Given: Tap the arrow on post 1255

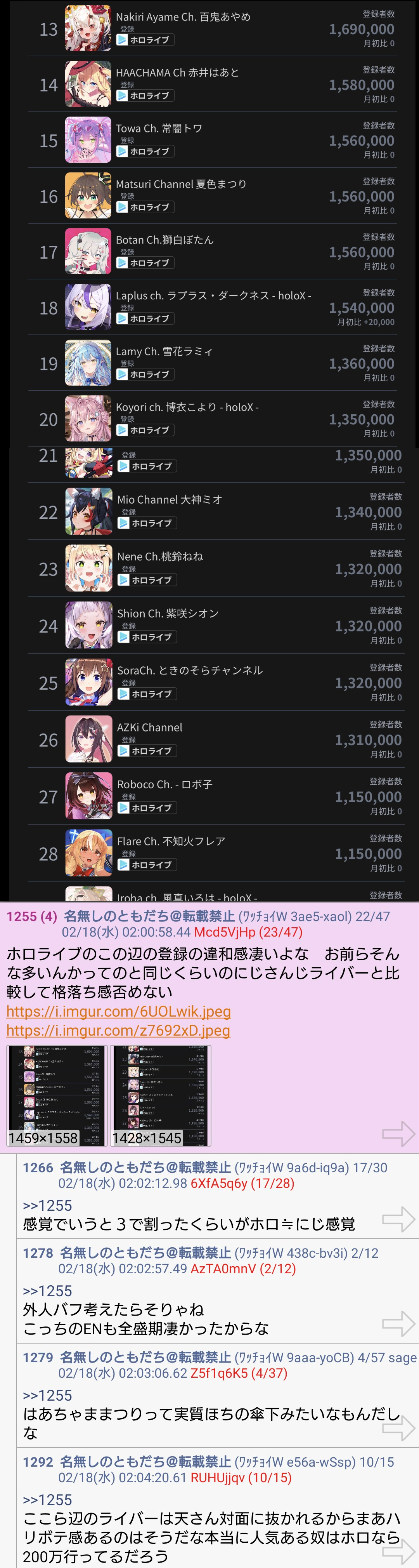Looking at the screenshot, I should pyautogui.click(x=398, y=1133).
